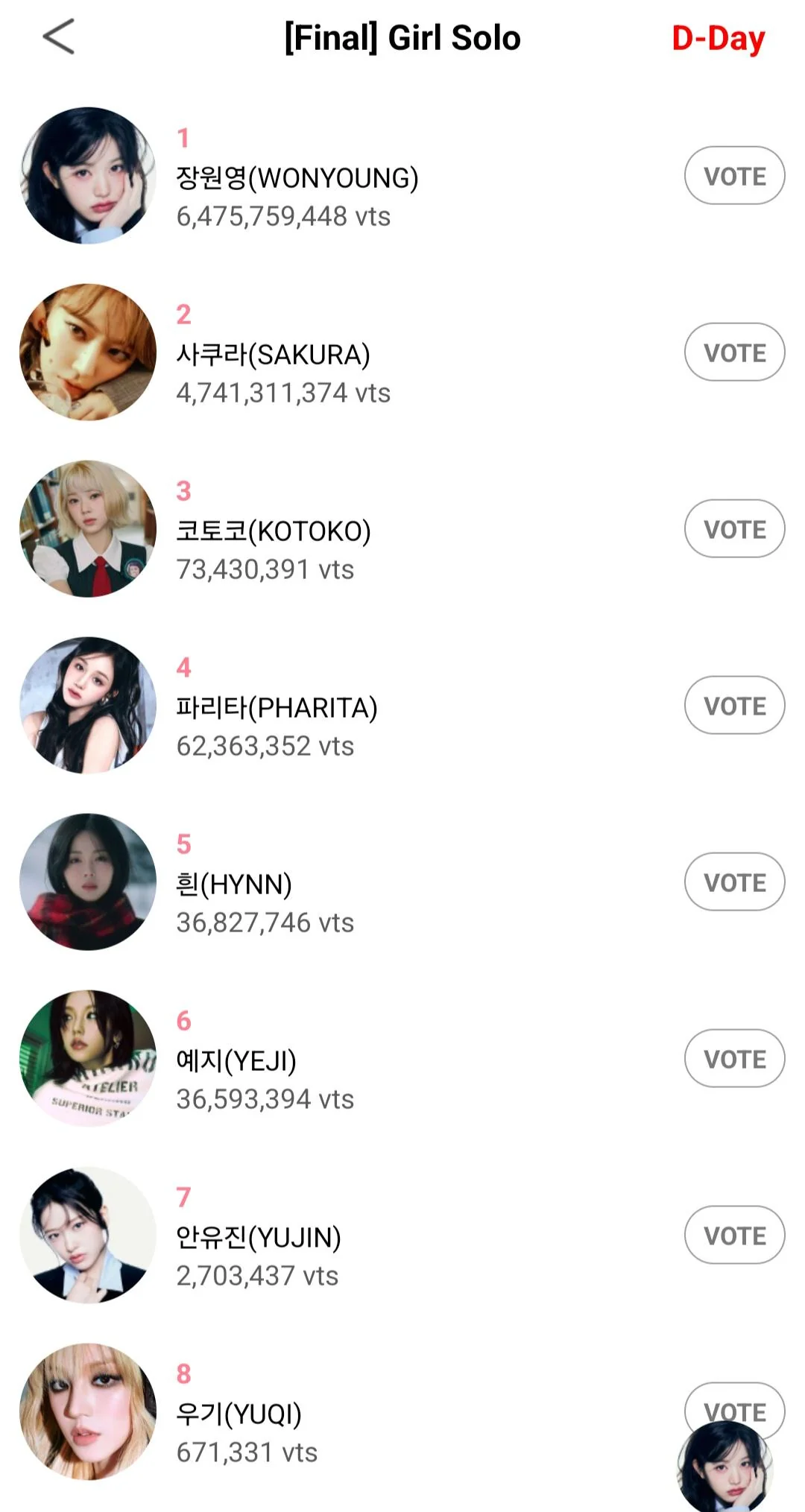
Task: Go back using the top arrow
Action: [x=58, y=37]
